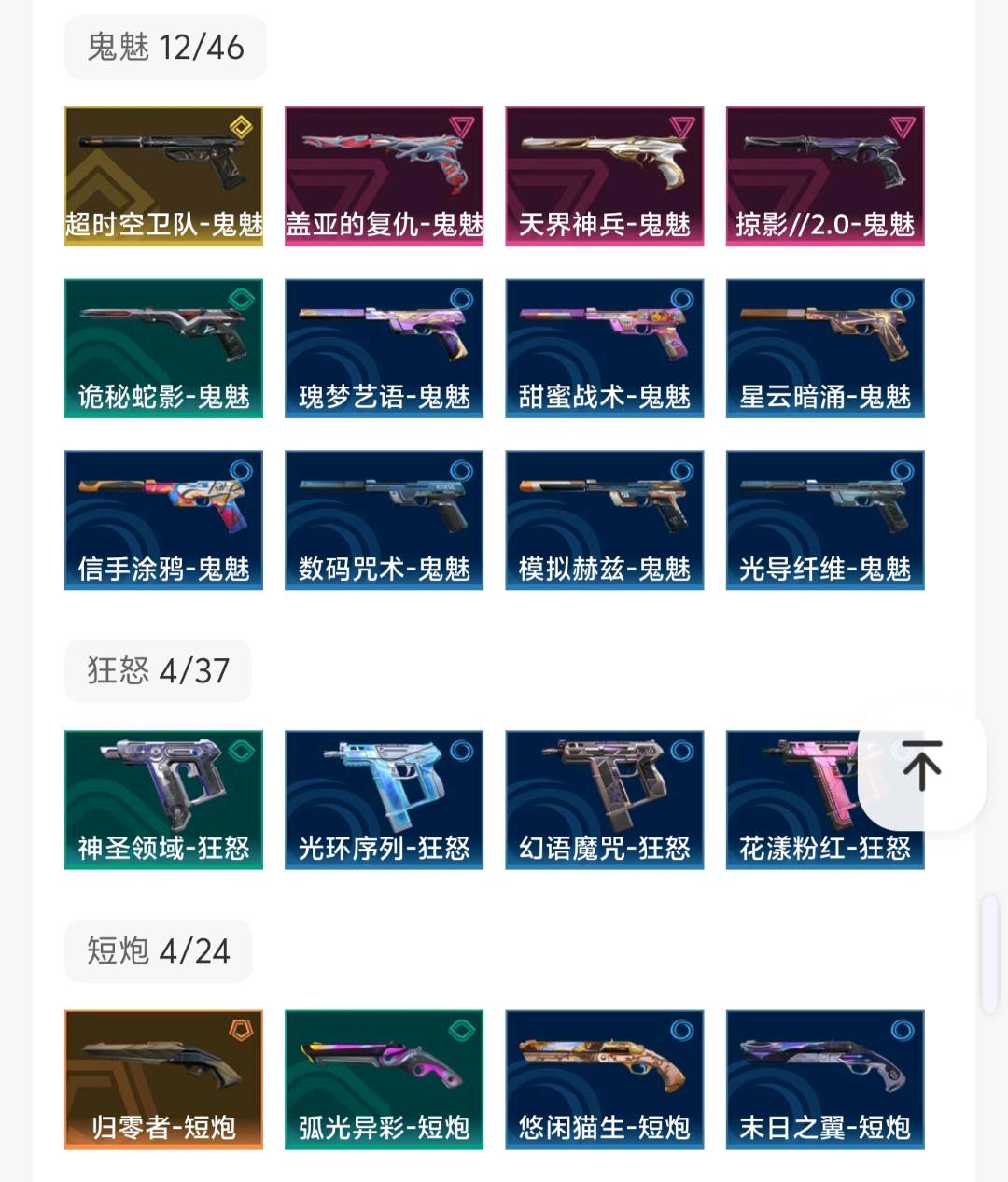Open the 信手涂鸦-鬼魅 skin tile
The width and height of the screenshot is (1008, 1182).
pos(163,520)
